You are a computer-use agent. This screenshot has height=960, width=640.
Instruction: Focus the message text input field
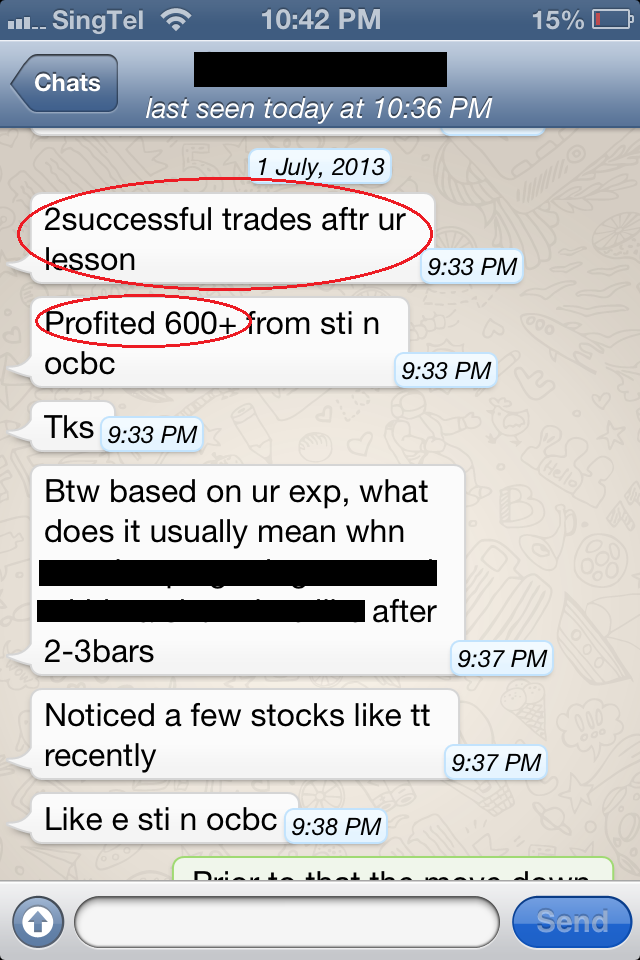point(285,921)
